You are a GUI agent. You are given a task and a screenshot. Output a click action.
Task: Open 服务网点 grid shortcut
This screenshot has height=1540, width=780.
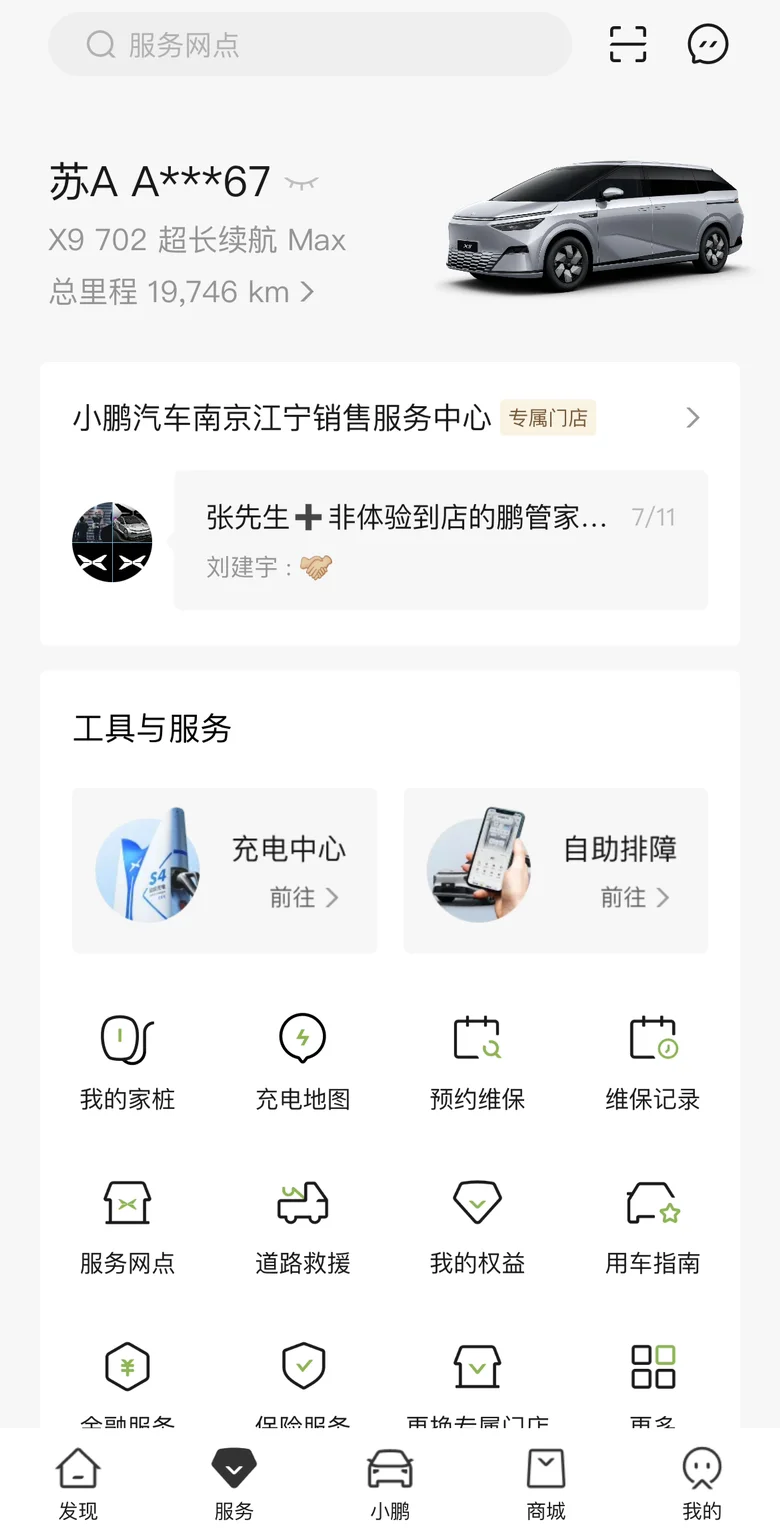click(x=127, y=1228)
